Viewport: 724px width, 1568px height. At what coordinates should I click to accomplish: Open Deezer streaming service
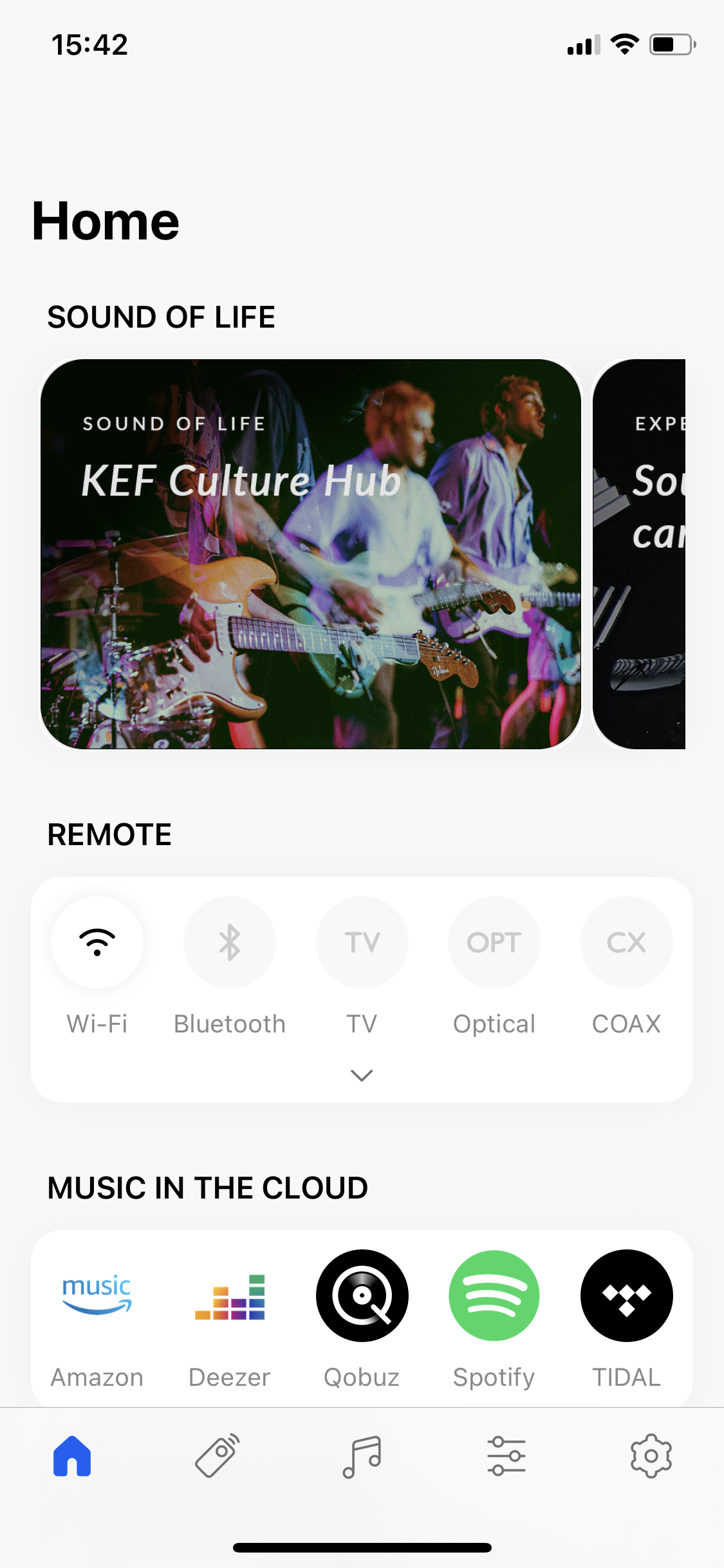(230, 1296)
